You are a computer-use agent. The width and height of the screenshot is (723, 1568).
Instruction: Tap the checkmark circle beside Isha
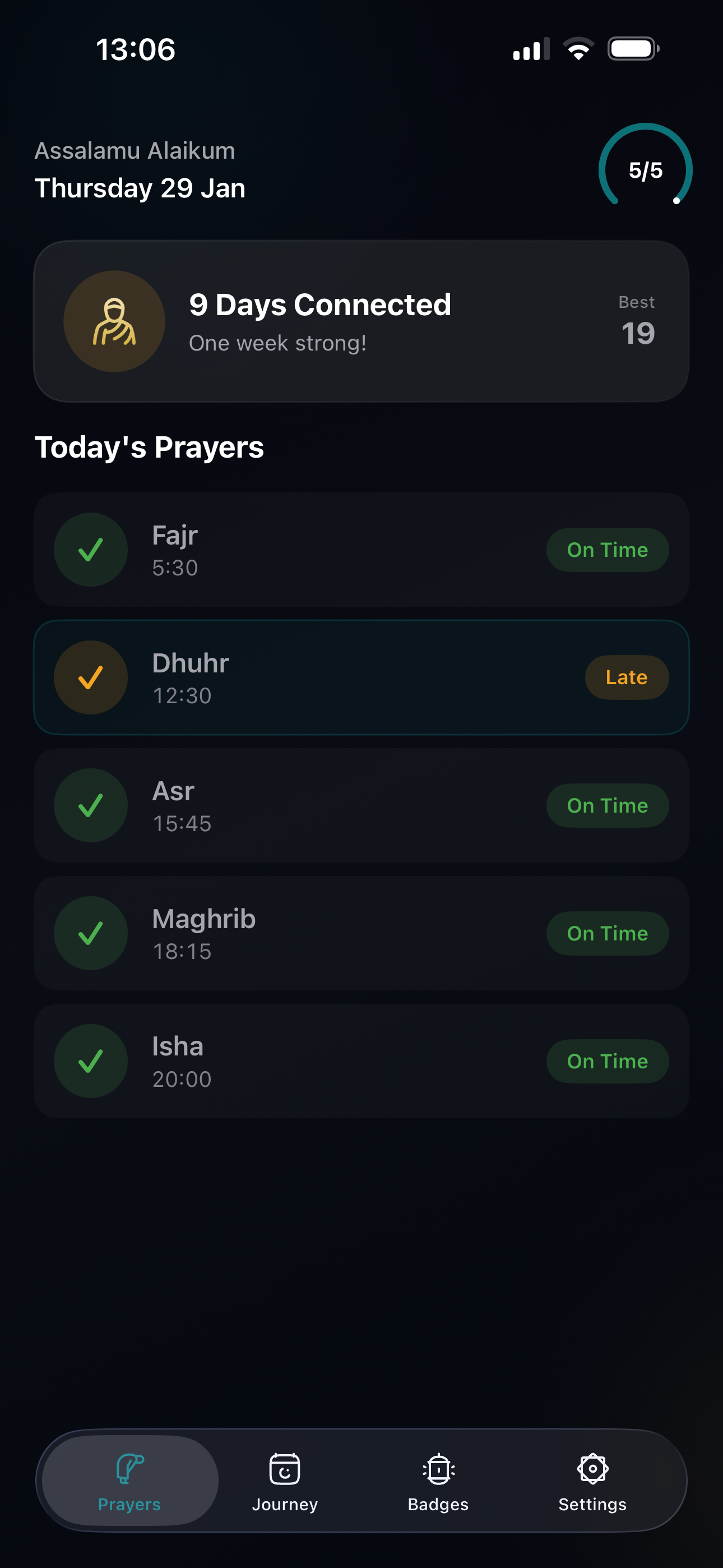[90, 1060]
